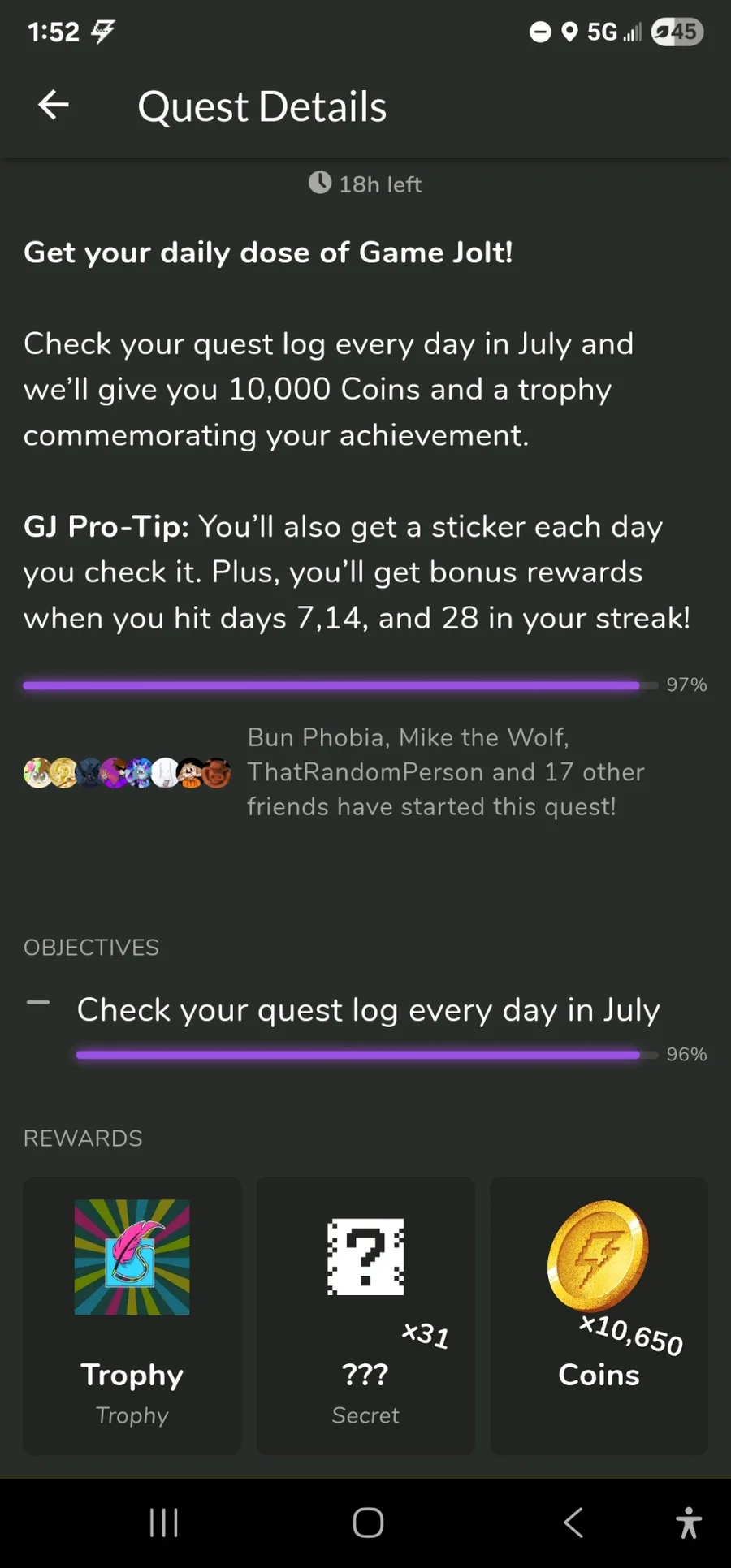This screenshot has width=731, height=1568.
Task: Open the Trophy reward card
Action: point(132,1315)
